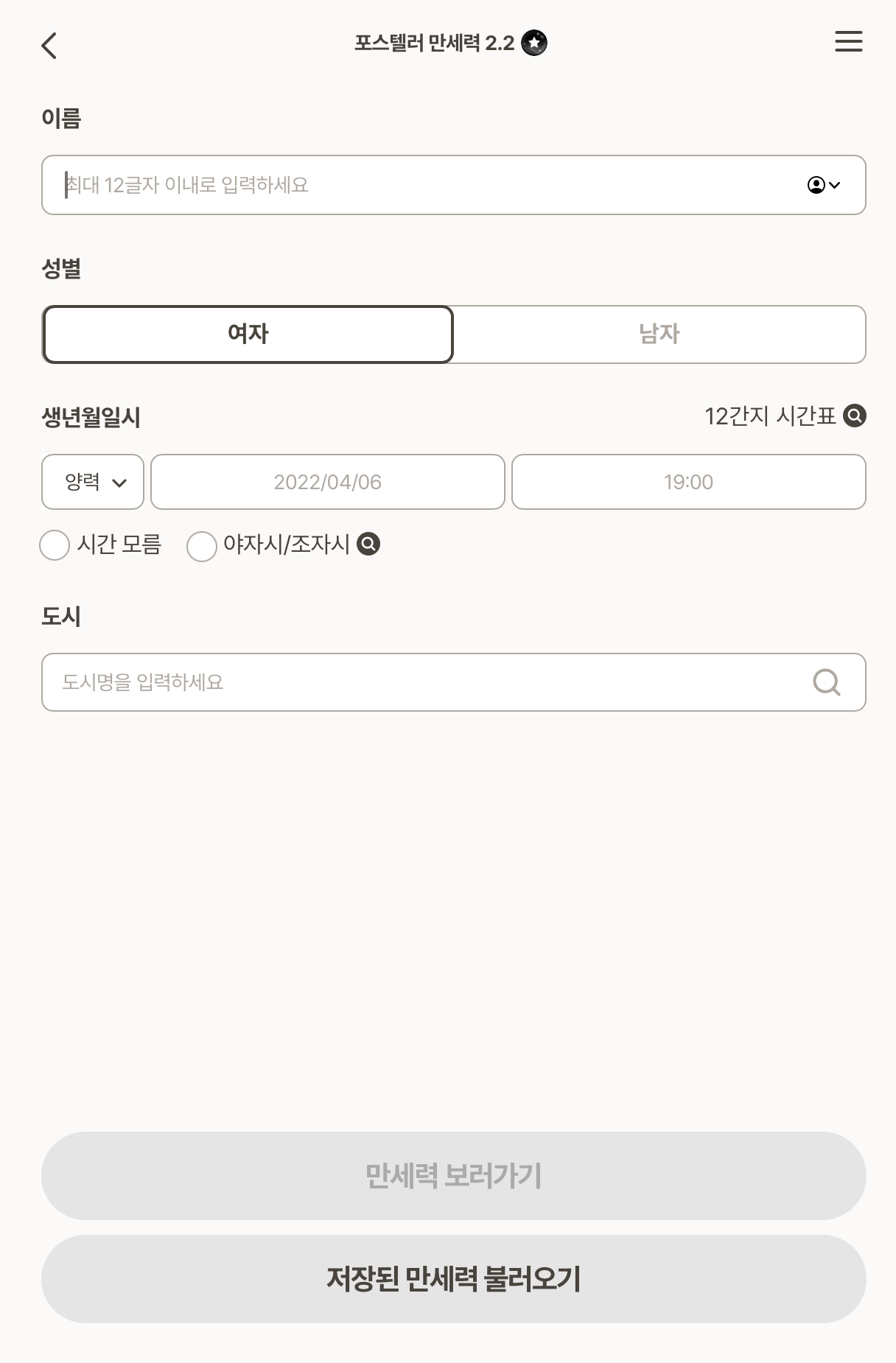The height and width of the screenshot is (1363, 896).
Task: Check the 시간 모름 option
Action: coord(55,545)
